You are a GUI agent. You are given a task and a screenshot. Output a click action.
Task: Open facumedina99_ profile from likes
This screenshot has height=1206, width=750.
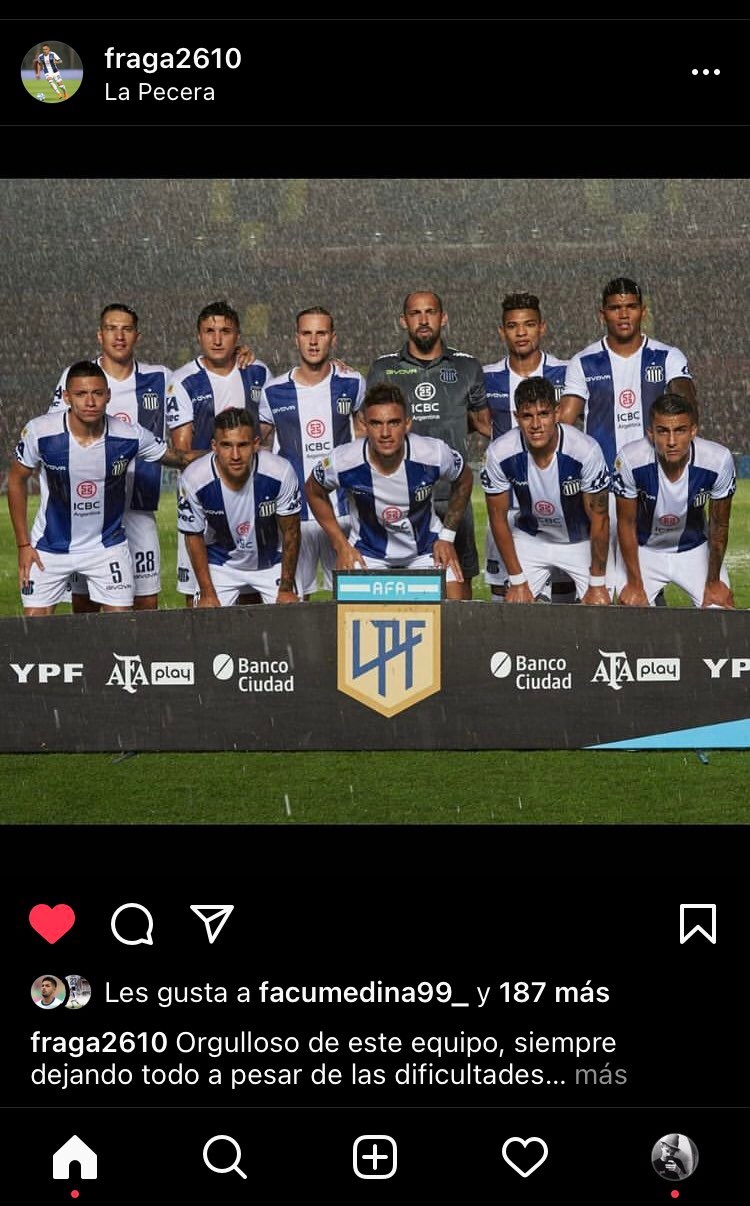coord(363,993)
